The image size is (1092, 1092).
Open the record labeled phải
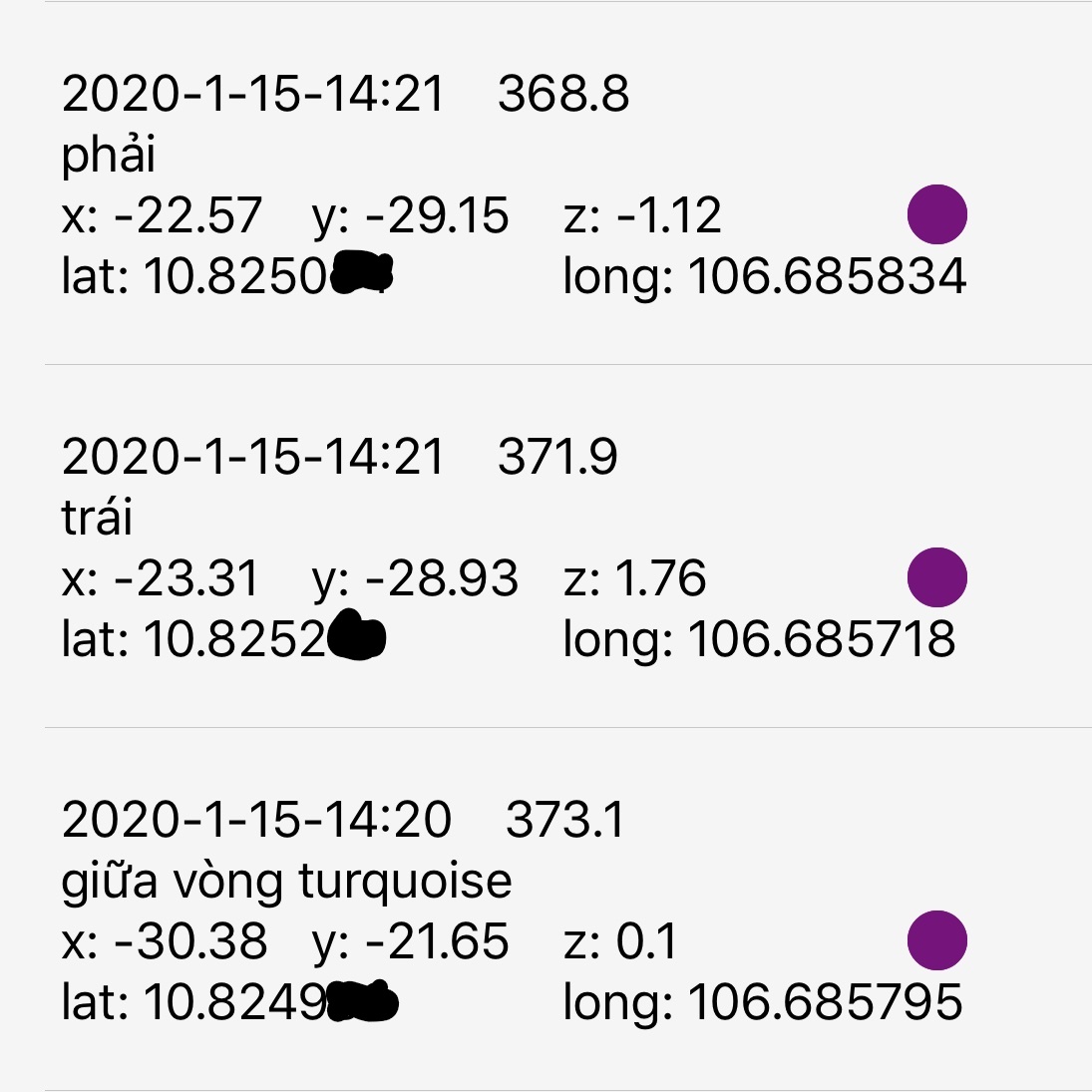108,156
